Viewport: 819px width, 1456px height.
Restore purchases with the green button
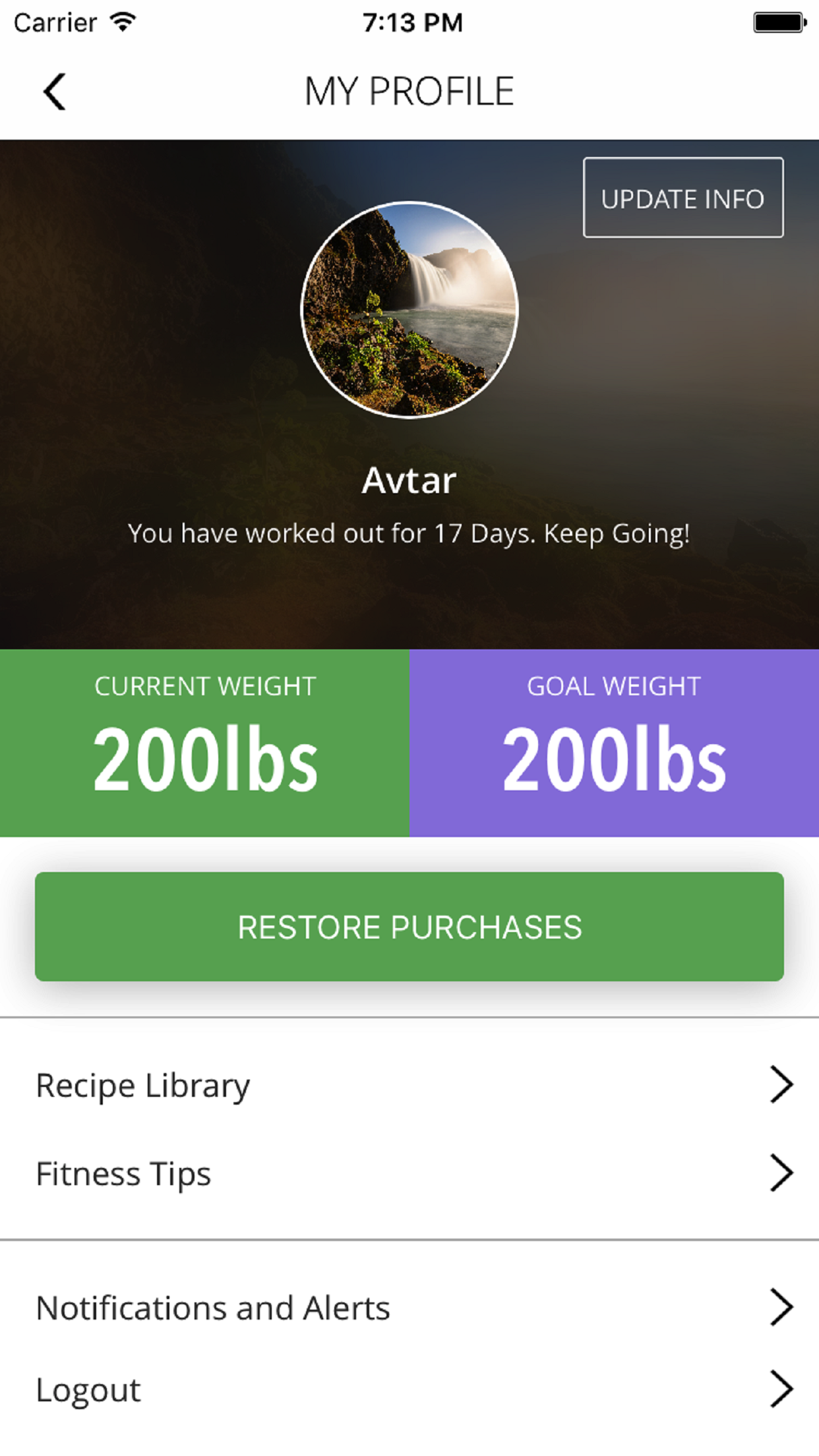click(409, 926)
